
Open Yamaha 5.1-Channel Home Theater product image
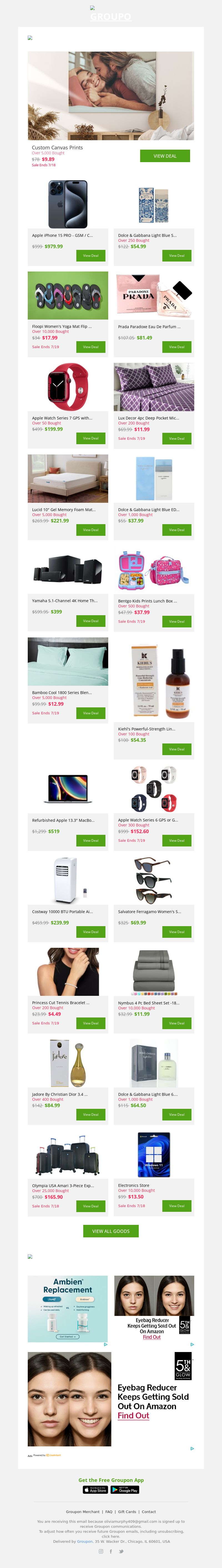click(67, 570)
